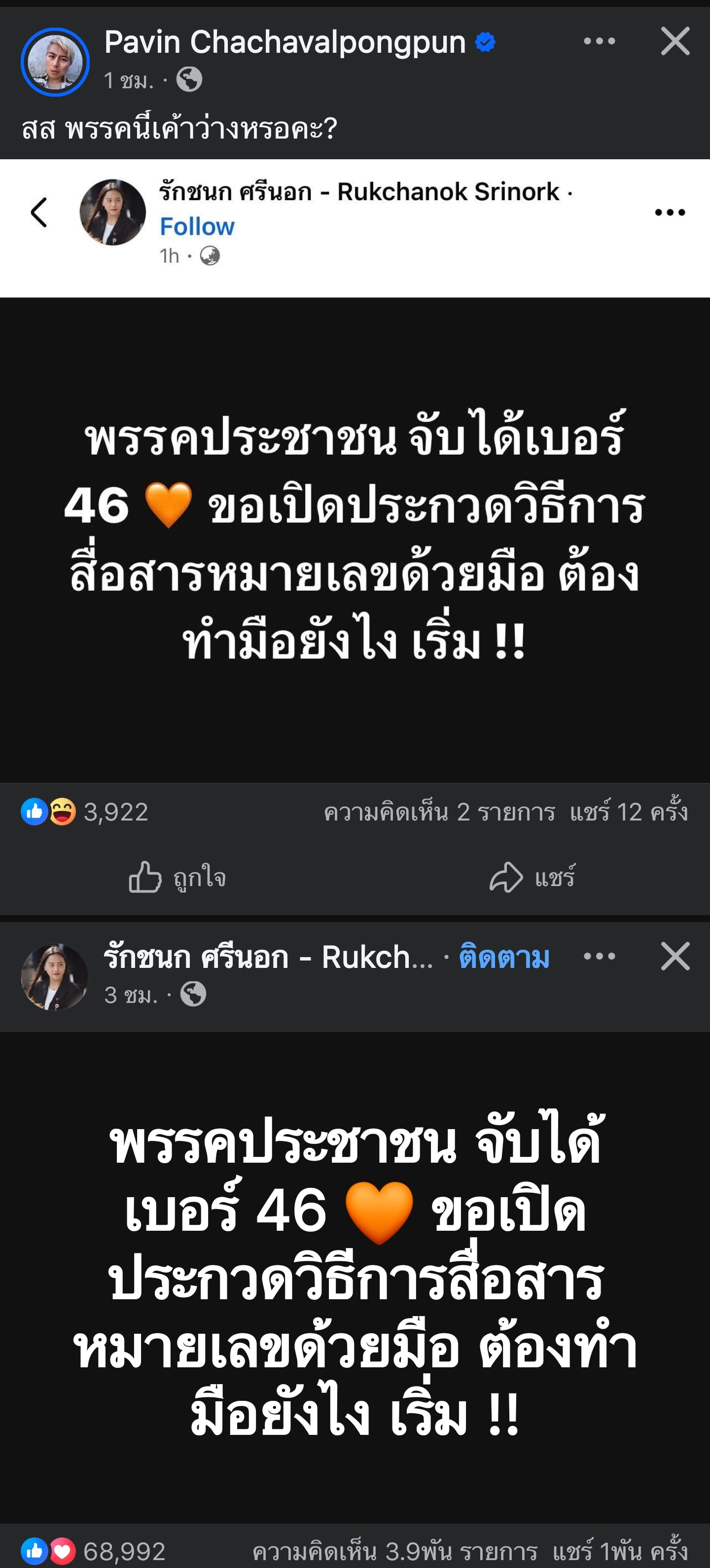Open the 3.9พัน comments on Rukchanok's post
The height and width of the screenshot is (1568, 710).
[x=394, y=1552]
